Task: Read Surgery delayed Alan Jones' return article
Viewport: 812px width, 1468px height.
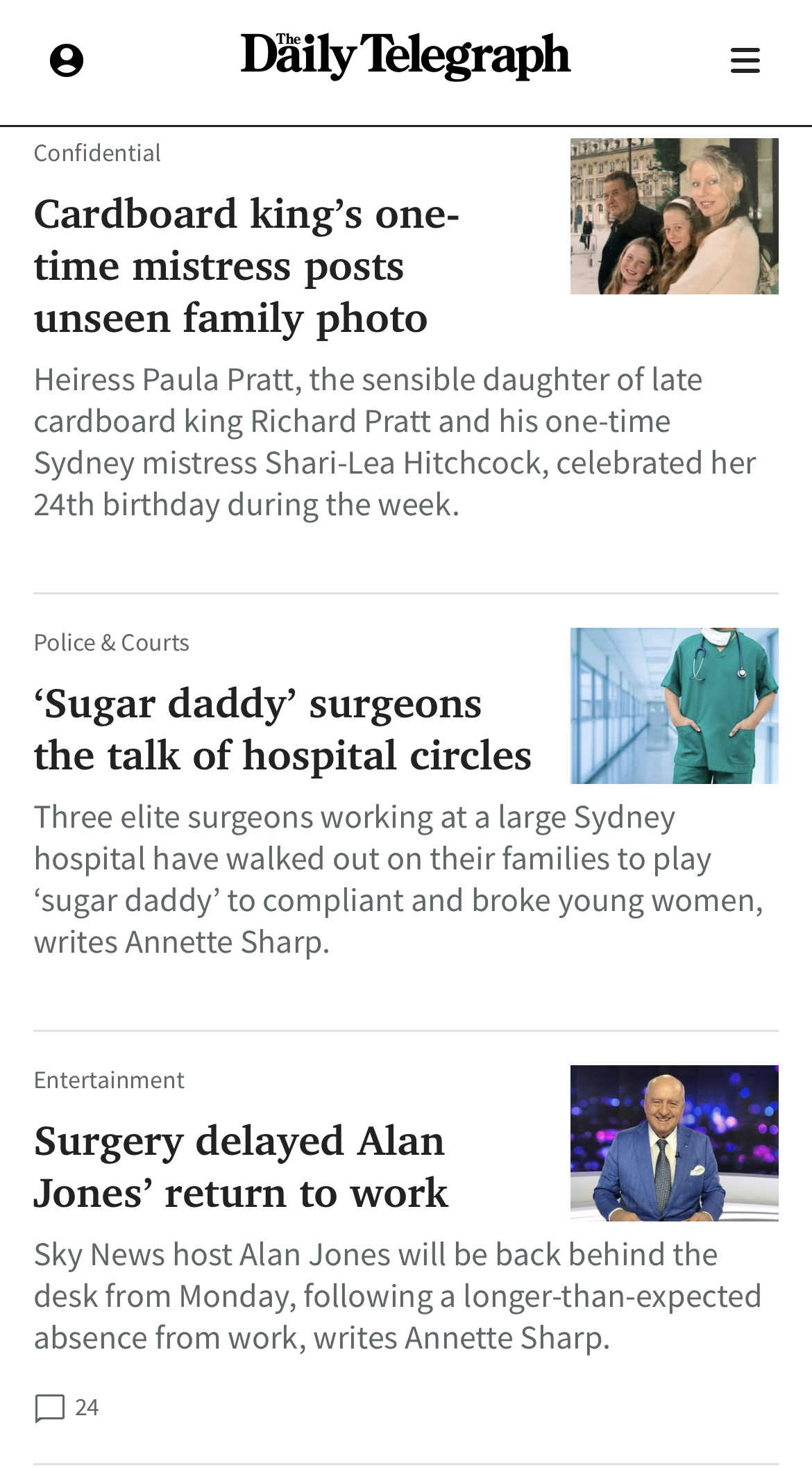Action: (x=241, y=1167)
